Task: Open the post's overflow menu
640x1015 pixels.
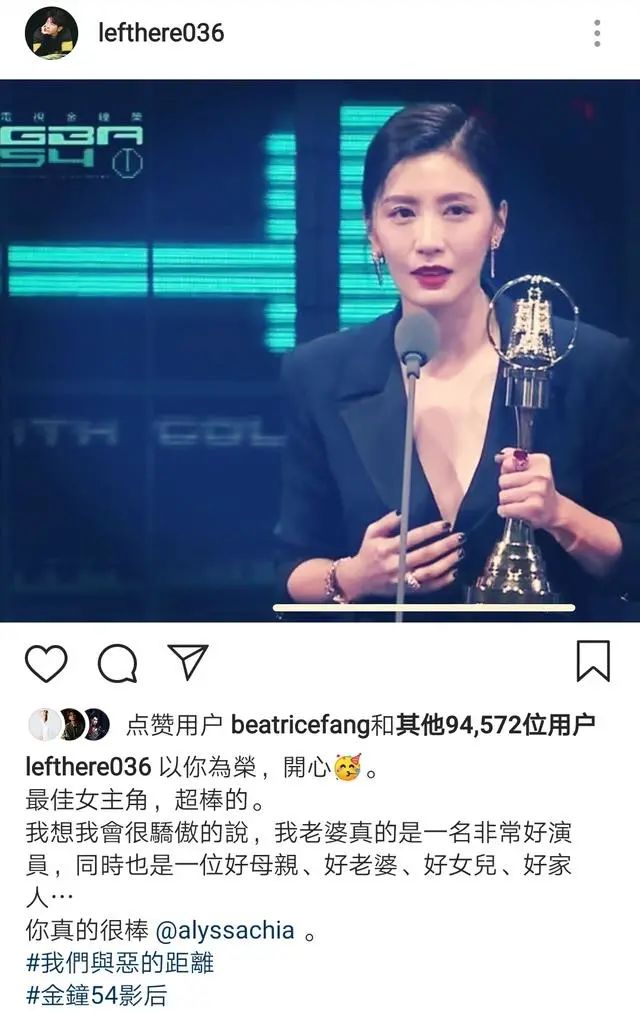Action: [x=597, y=33]
